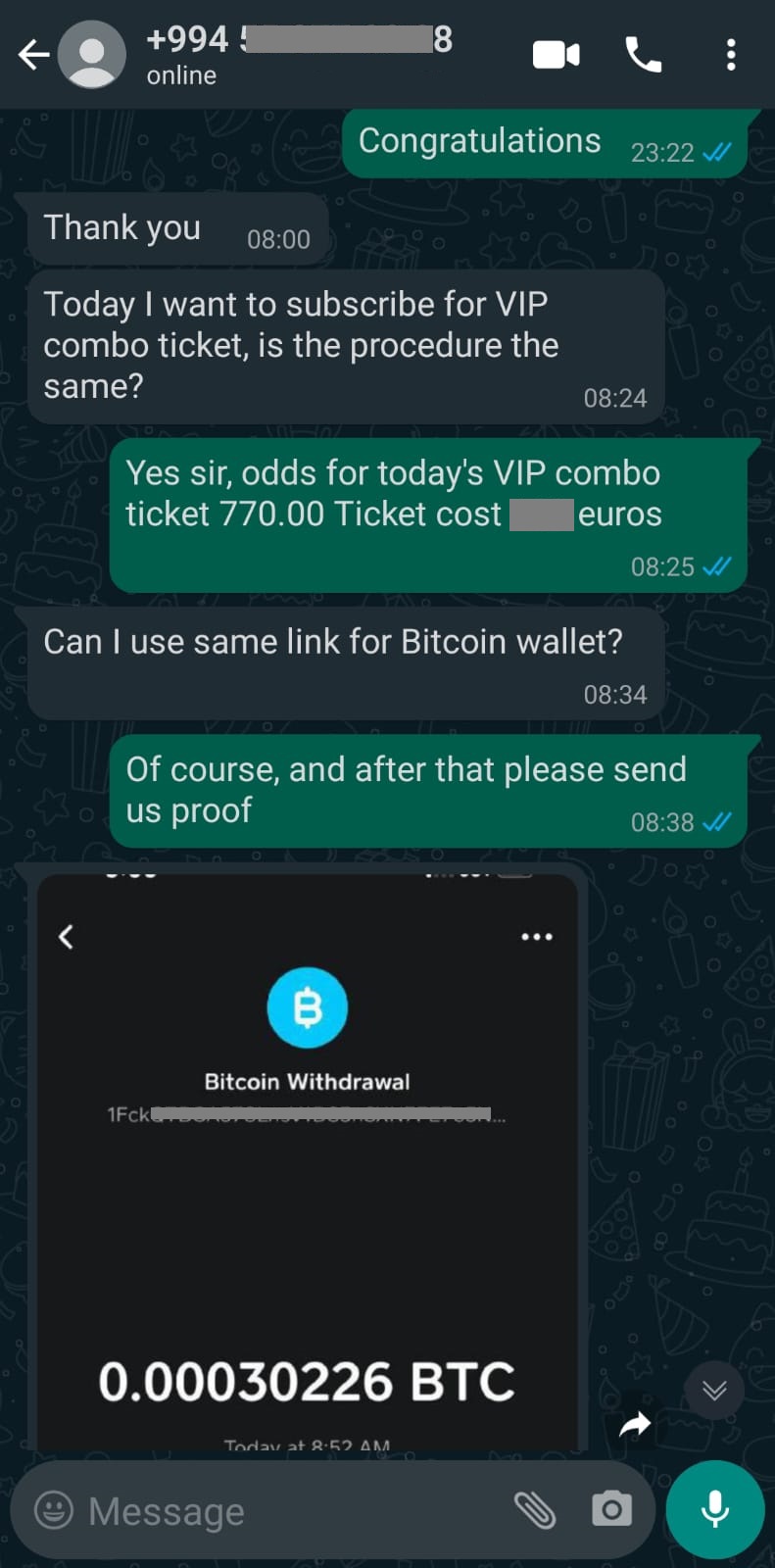This screenshot has width=775, height=1568.
Task: Jump to the latest messages
Action: [x=714, y=1390]
